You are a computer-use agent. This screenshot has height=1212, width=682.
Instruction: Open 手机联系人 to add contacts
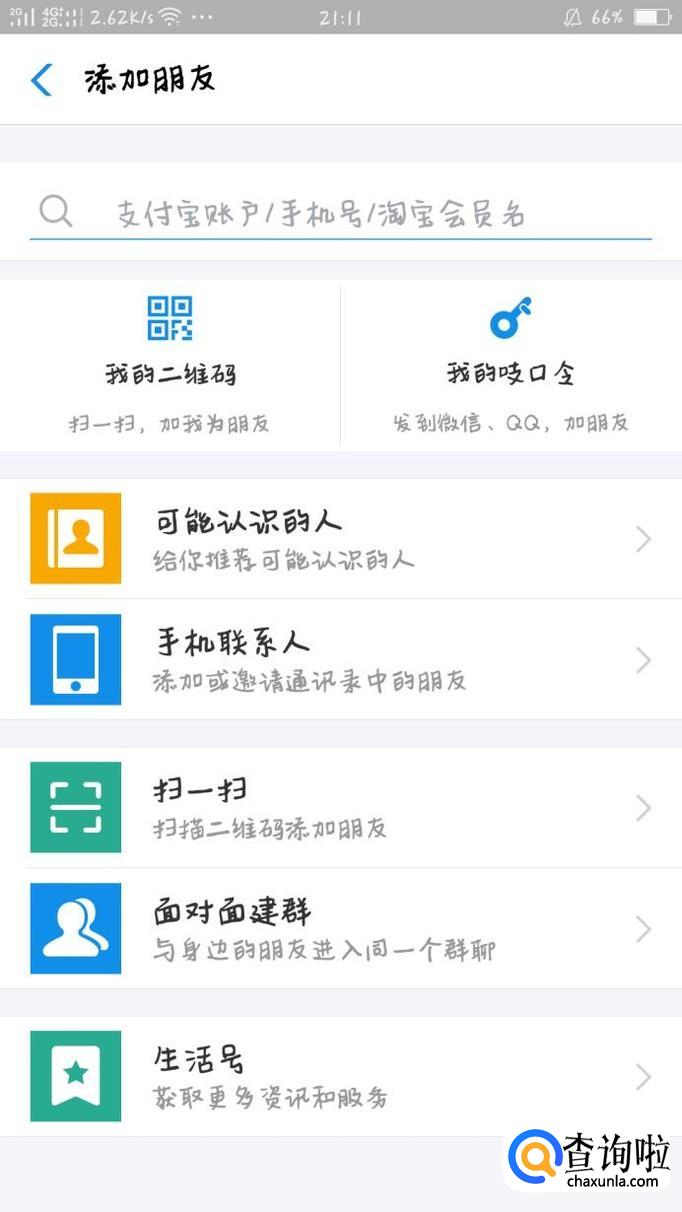[x=340, y=660]
